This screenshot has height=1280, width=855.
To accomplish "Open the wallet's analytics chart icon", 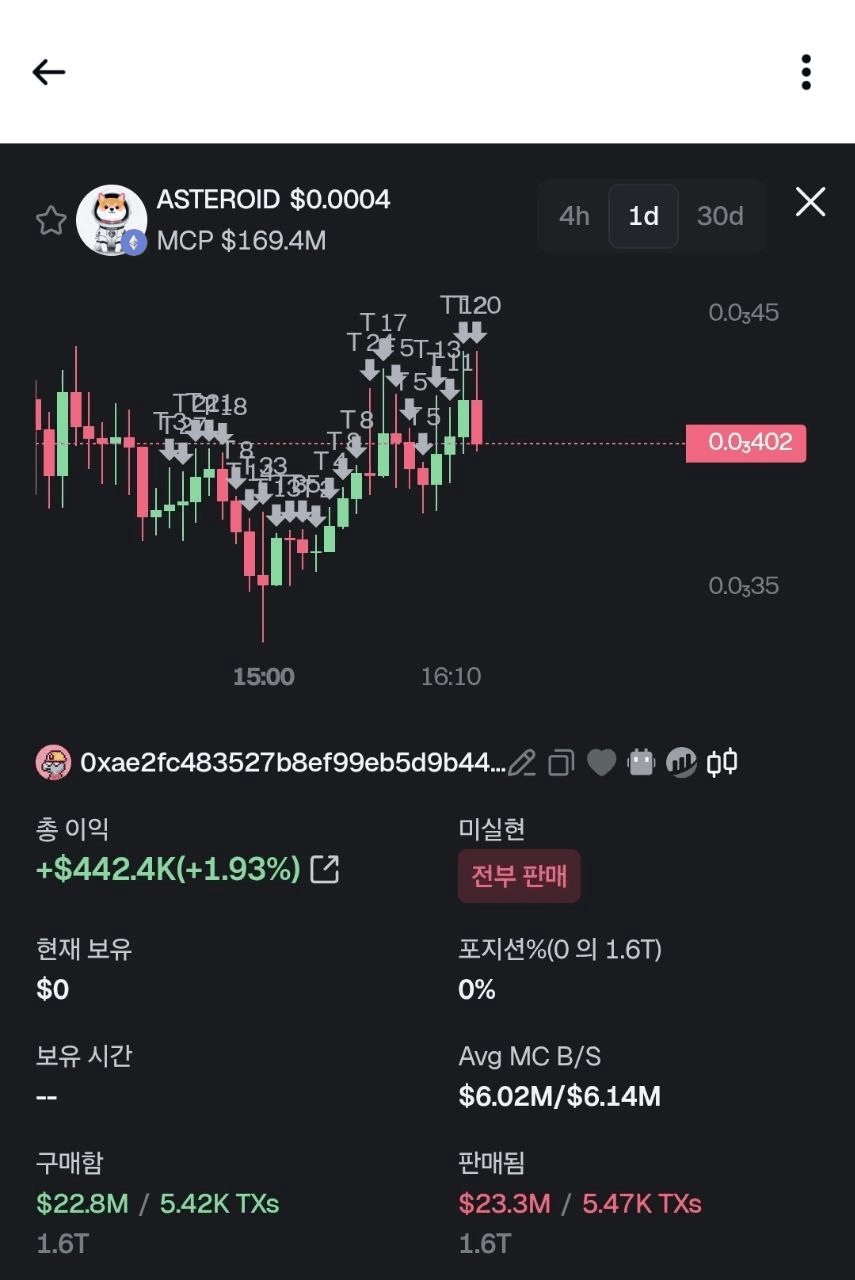I will coord(682,764).
